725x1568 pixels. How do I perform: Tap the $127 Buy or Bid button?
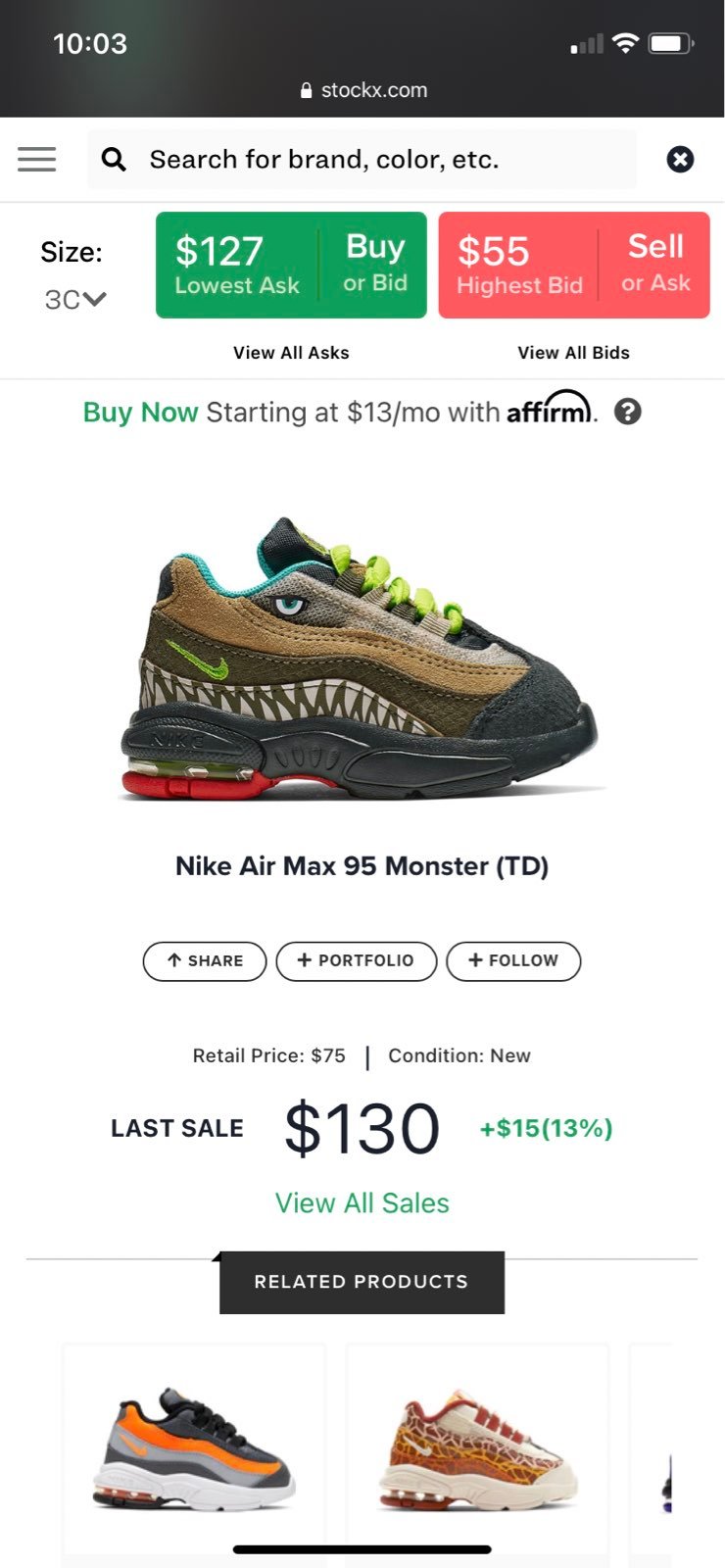pos(291,265)
